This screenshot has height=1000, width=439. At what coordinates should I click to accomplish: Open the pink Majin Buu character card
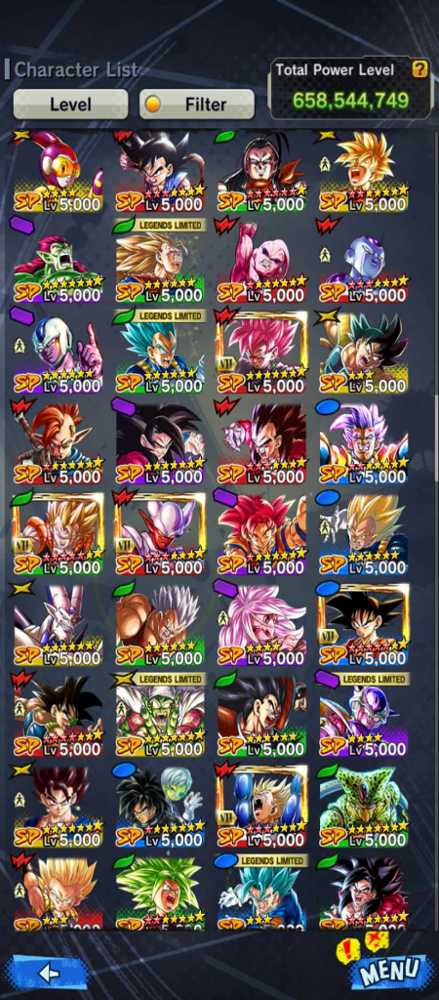tap(262, 260)
